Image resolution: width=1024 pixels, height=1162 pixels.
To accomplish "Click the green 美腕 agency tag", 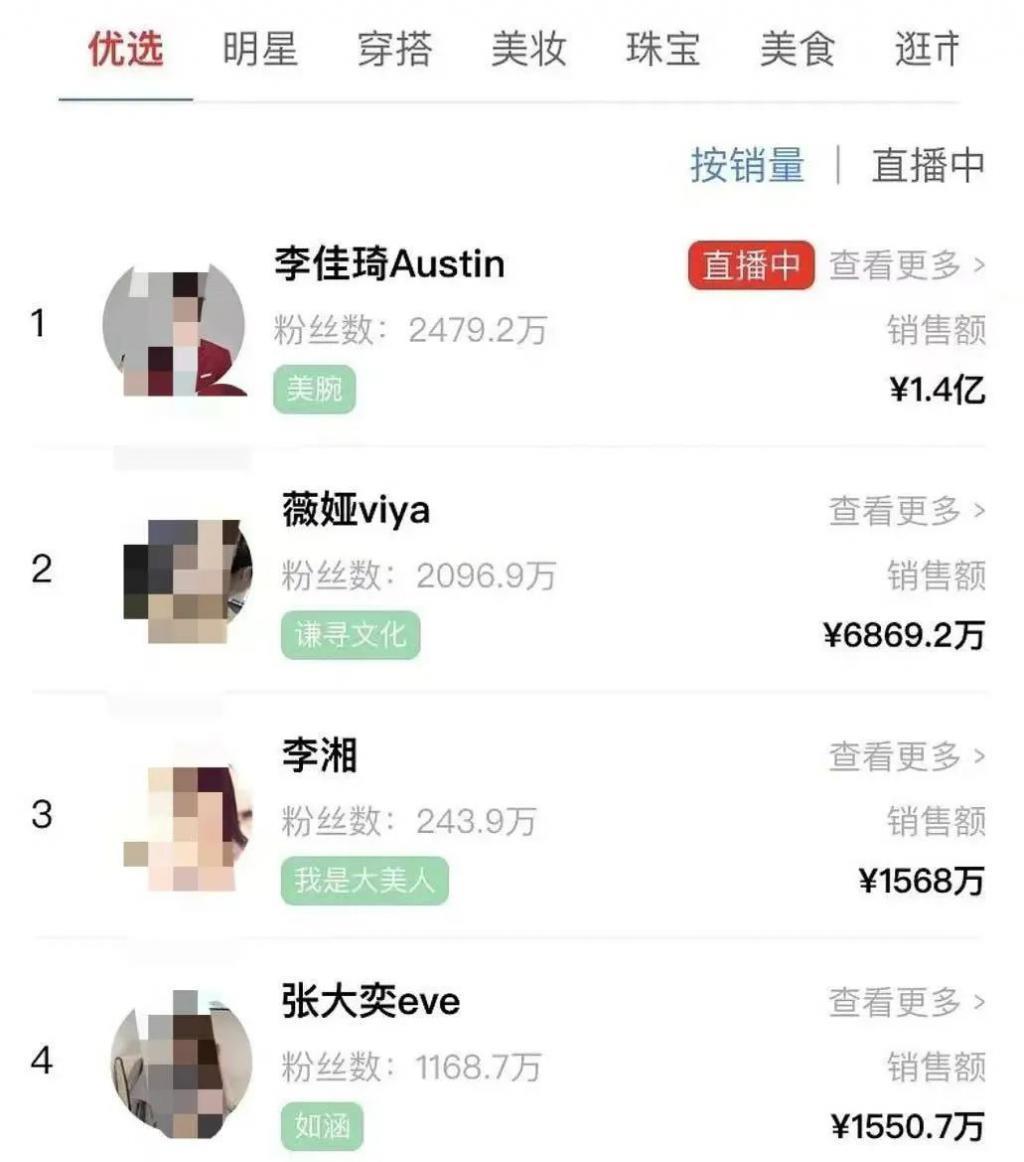I will [313, 391].
